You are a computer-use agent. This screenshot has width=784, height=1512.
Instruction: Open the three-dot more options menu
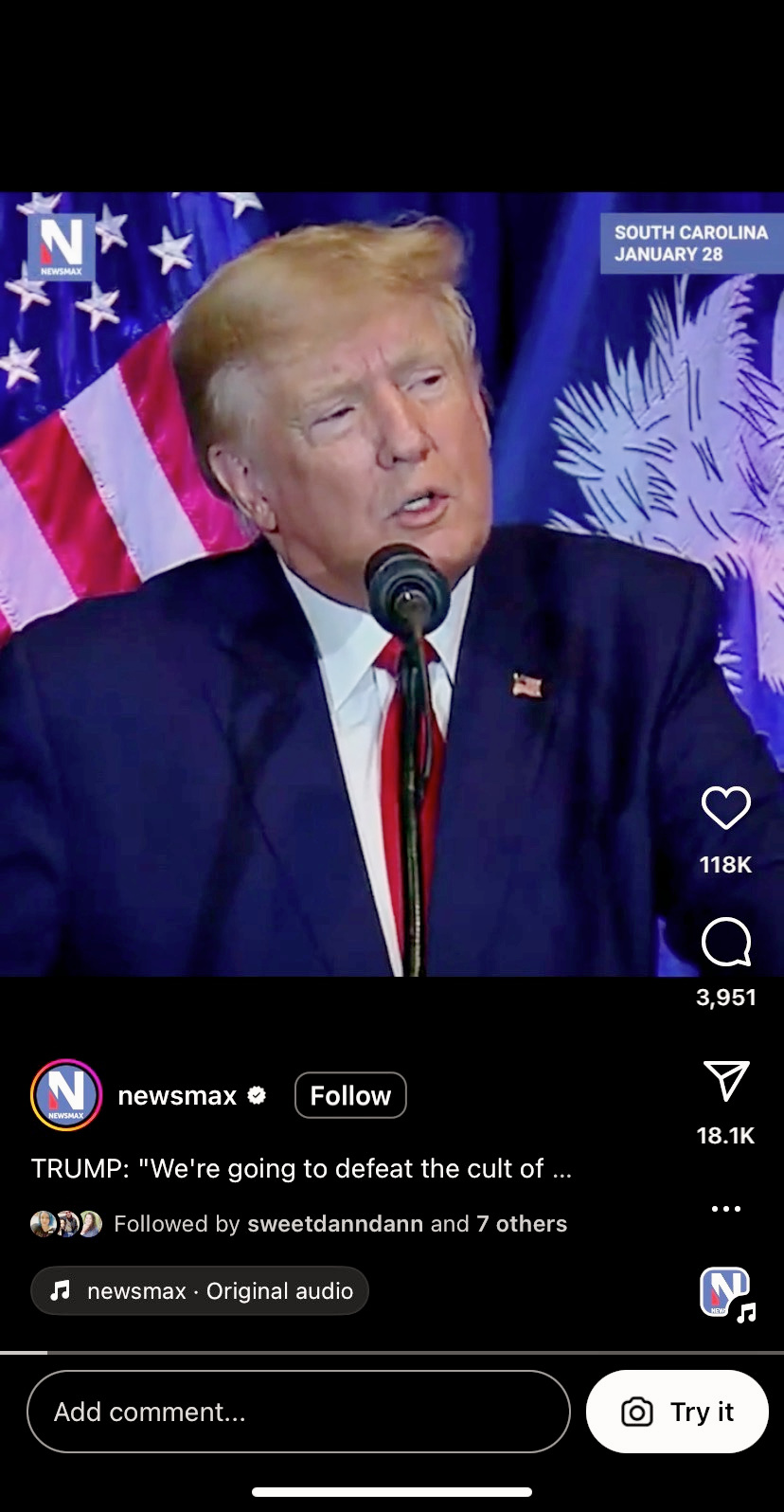(x=725, y=1209)
